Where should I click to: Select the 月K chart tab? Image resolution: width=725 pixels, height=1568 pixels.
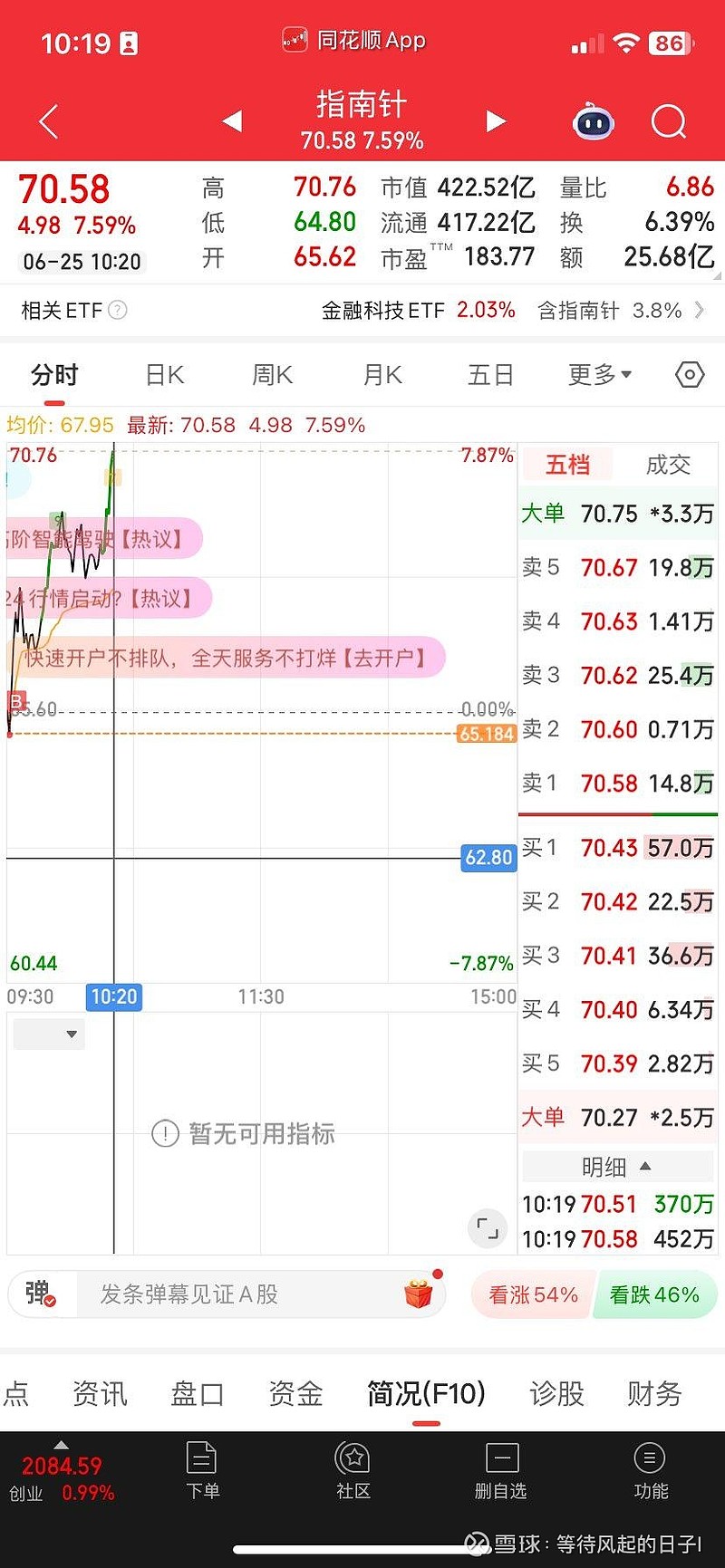382,375
